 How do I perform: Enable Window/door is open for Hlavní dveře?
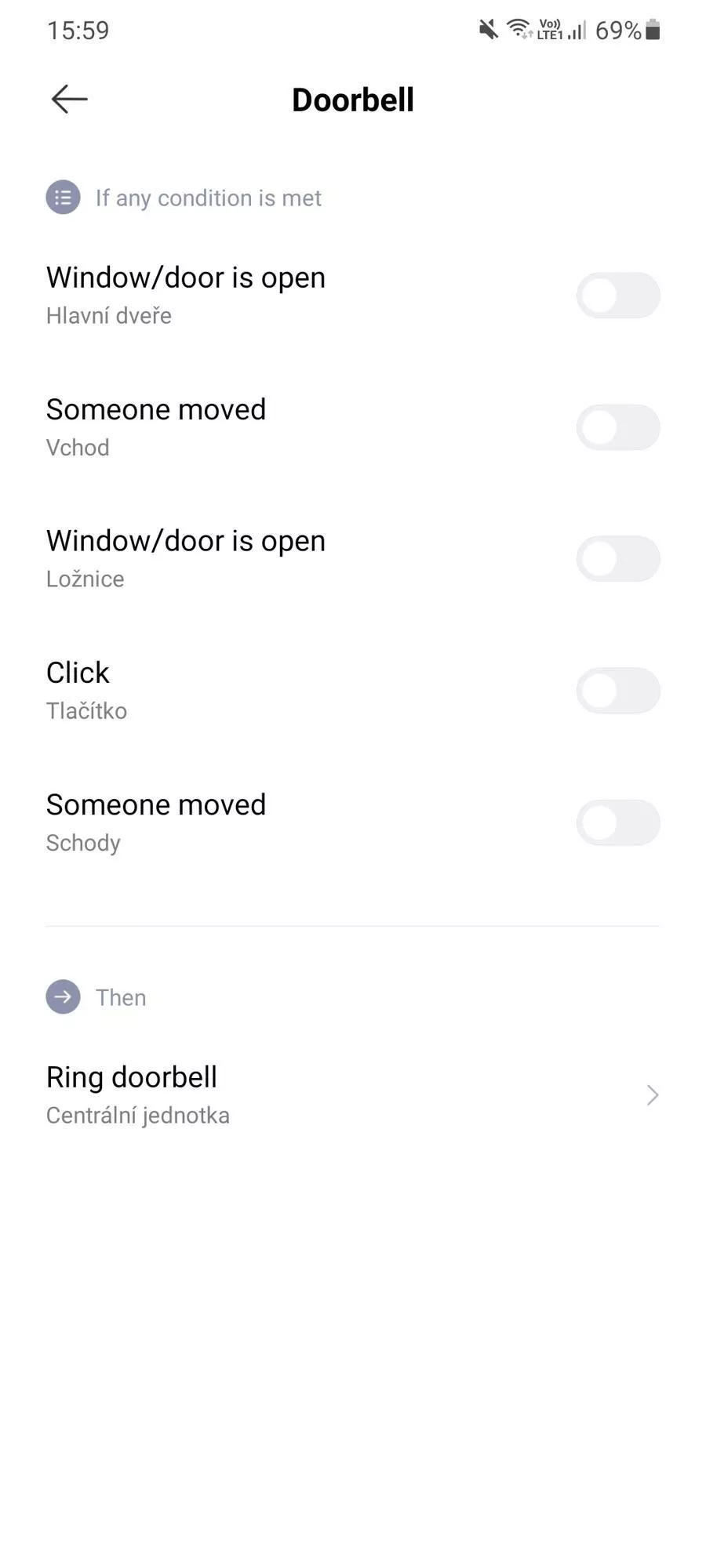pos(618,296)
